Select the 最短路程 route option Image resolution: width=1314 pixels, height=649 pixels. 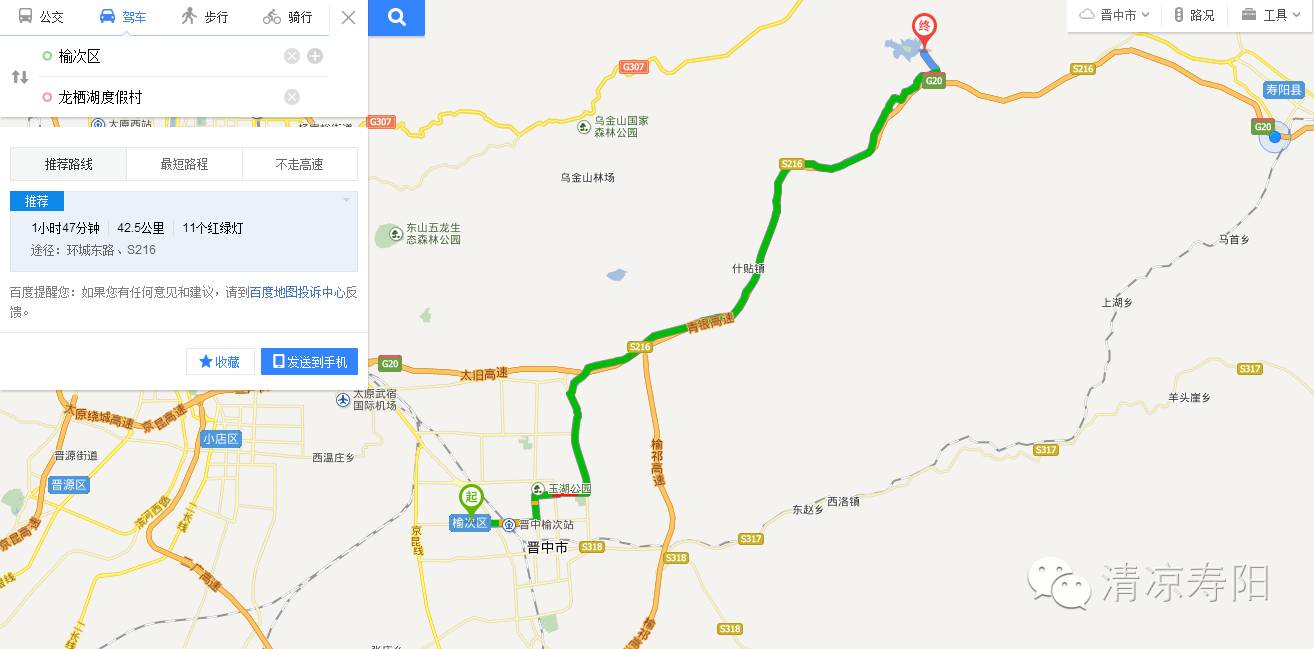(184, 164)
